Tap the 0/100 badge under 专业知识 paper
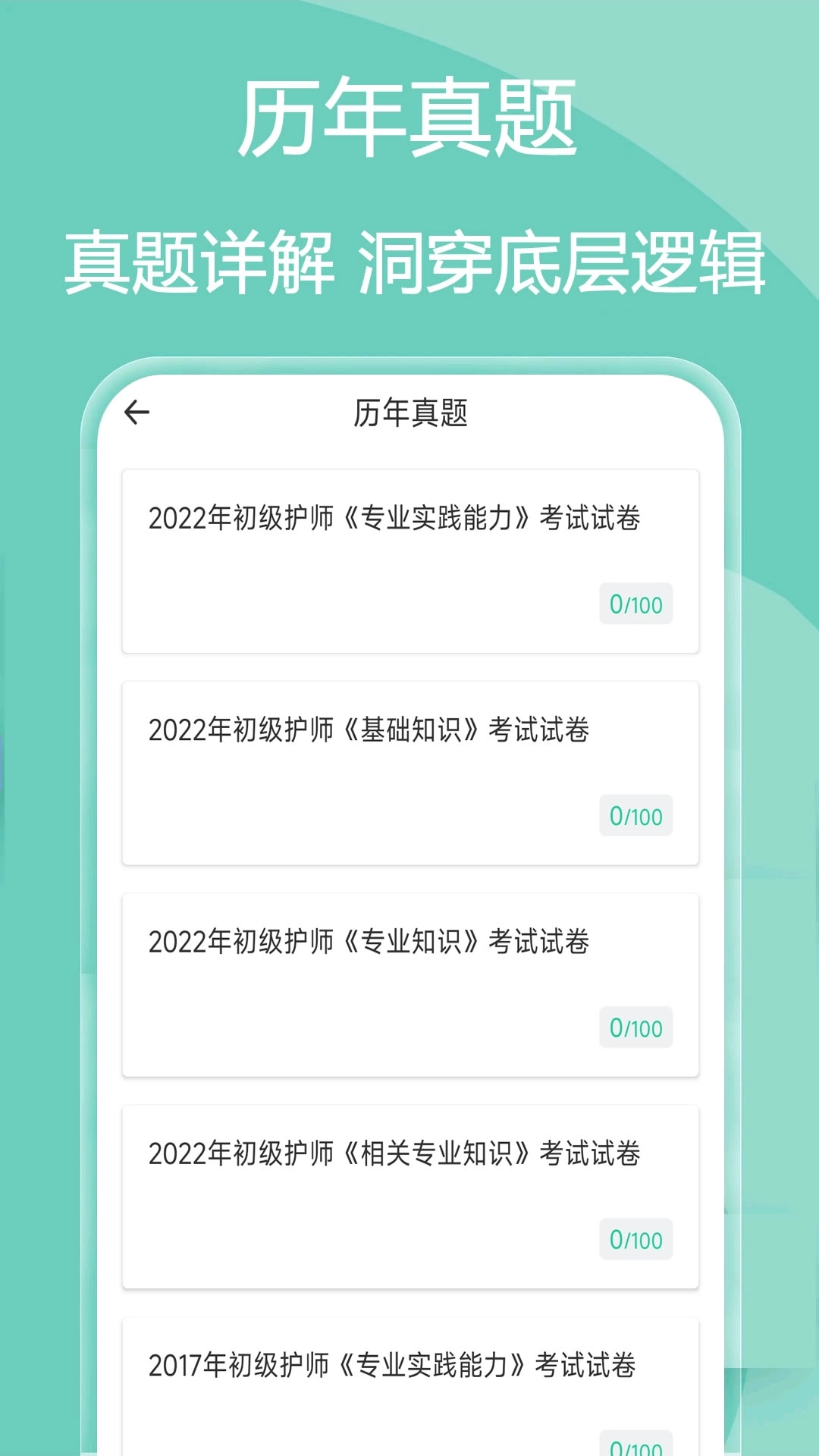The height and width of the screenshot is (1456, 819). pos(635,1029)
